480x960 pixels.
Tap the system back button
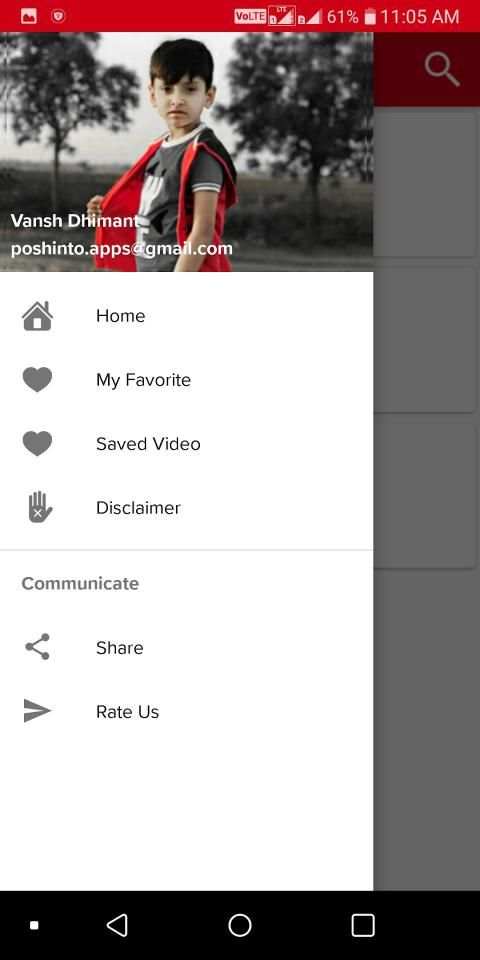point(117,925)
